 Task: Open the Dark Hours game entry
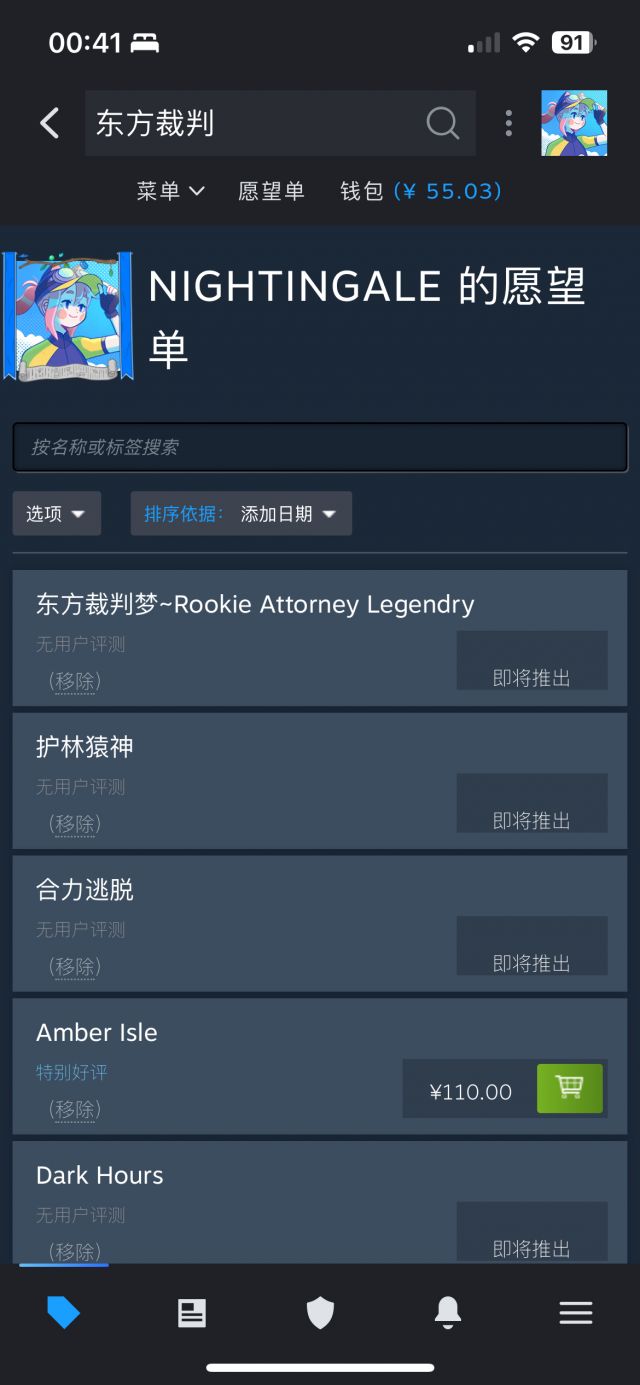tap(100, 1175)
